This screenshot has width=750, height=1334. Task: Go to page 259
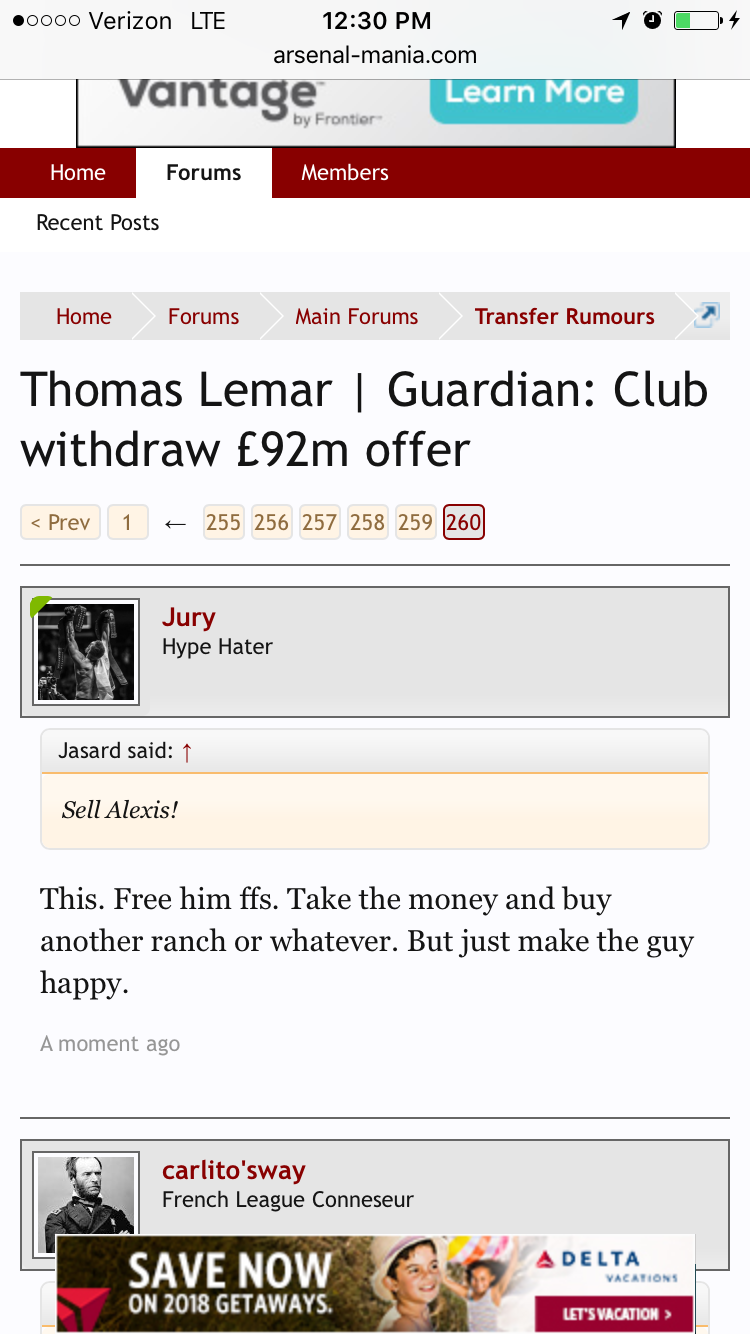[x=416, y=522]
